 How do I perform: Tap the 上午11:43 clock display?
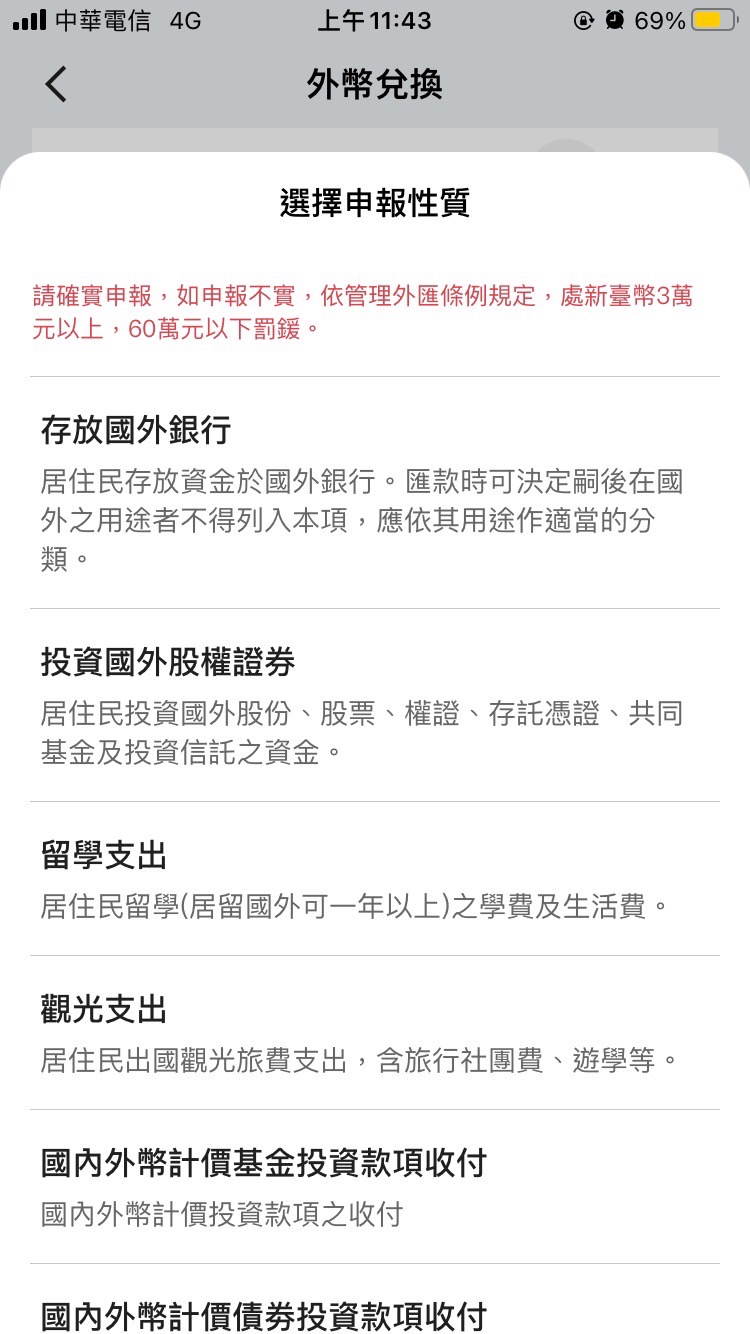[x=375, y=22]
